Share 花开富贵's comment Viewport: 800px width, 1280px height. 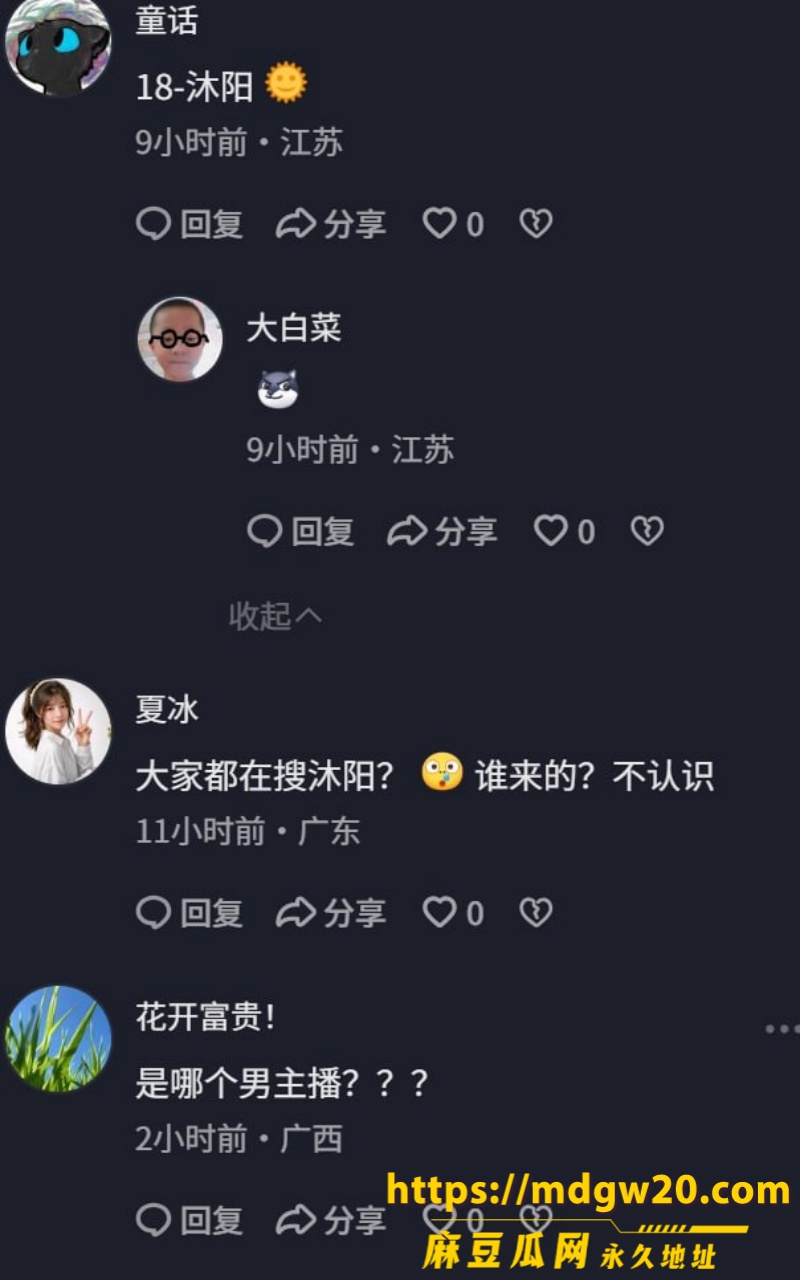click(x=331, y=1220)
